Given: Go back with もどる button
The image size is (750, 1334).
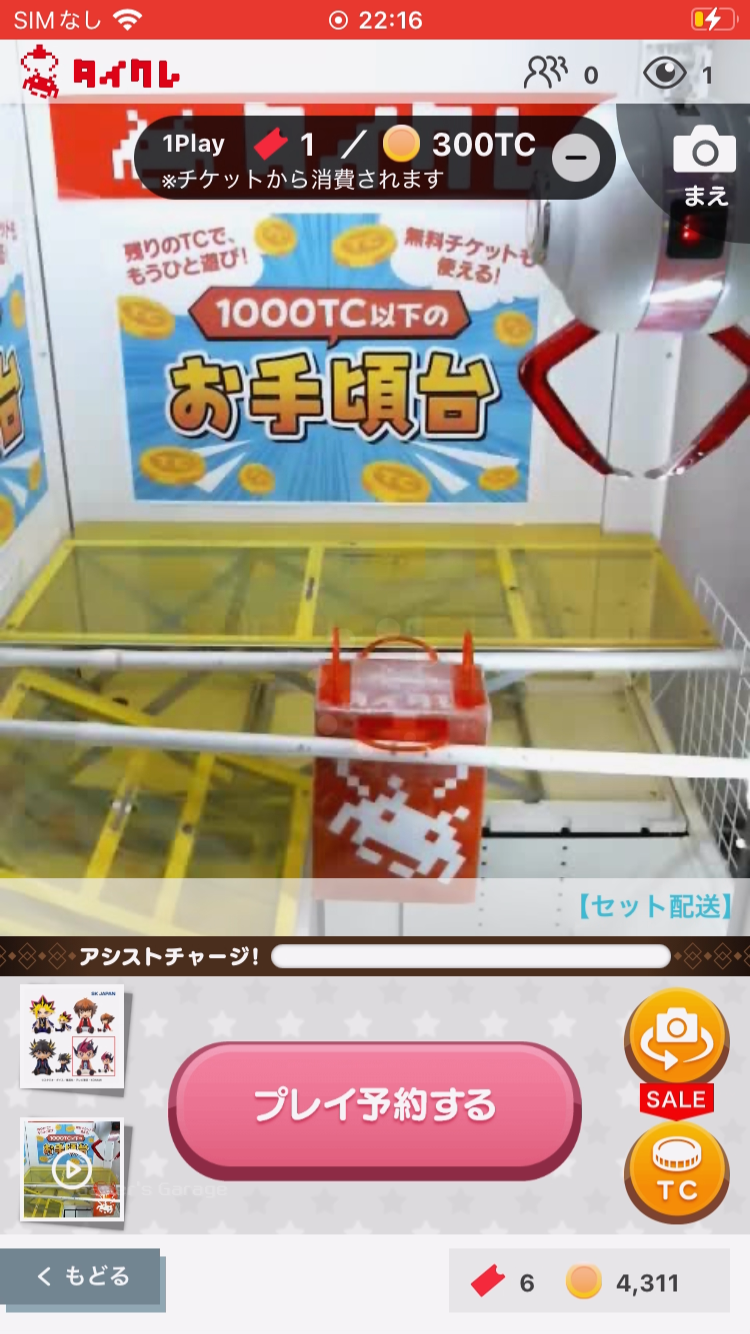Looking at the screenshot, I should pos(82,1276).
